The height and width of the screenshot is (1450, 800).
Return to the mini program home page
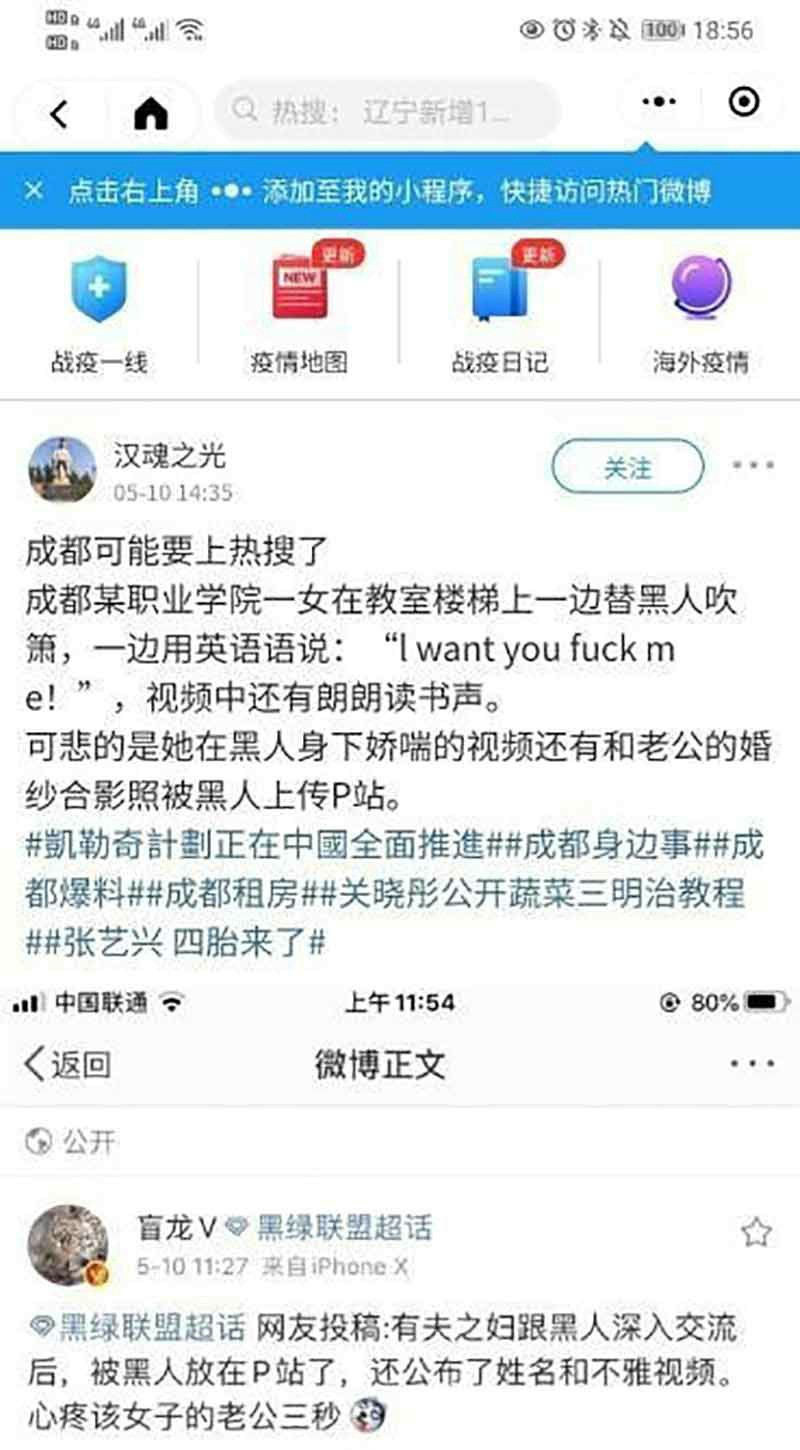click(150, 112)
